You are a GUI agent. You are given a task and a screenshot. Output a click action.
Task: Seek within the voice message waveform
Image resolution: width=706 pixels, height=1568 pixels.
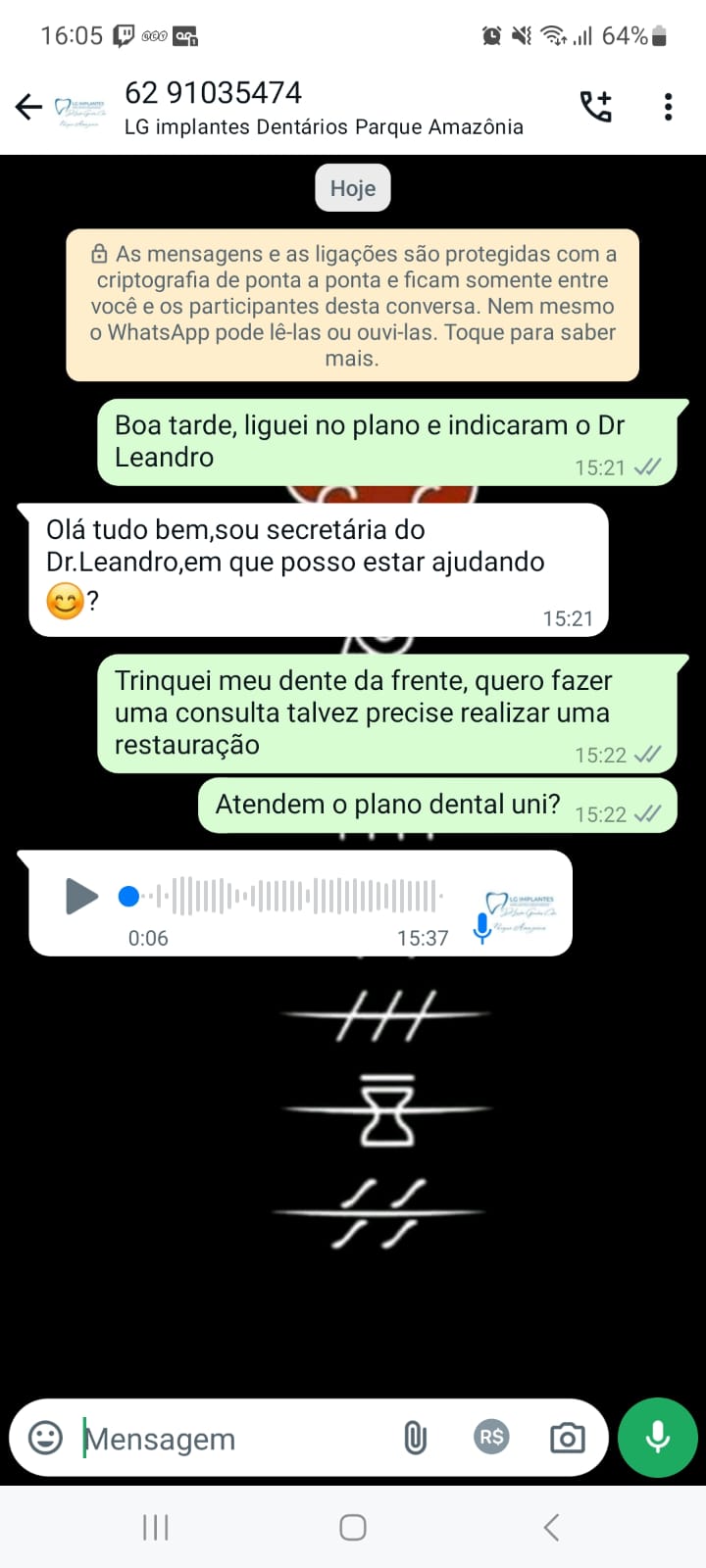(x=294, y=896)
